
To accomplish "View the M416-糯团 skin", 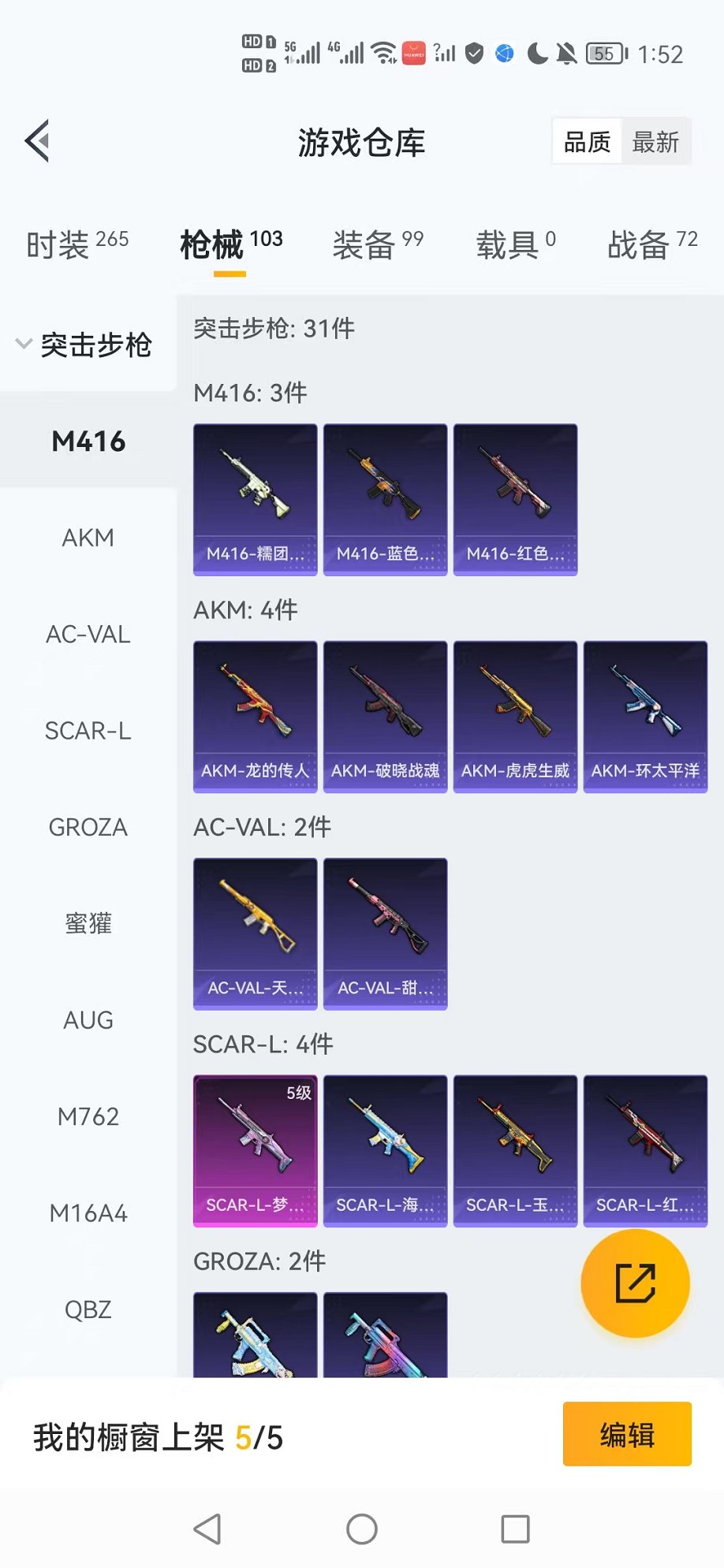I will coord(256,499).
